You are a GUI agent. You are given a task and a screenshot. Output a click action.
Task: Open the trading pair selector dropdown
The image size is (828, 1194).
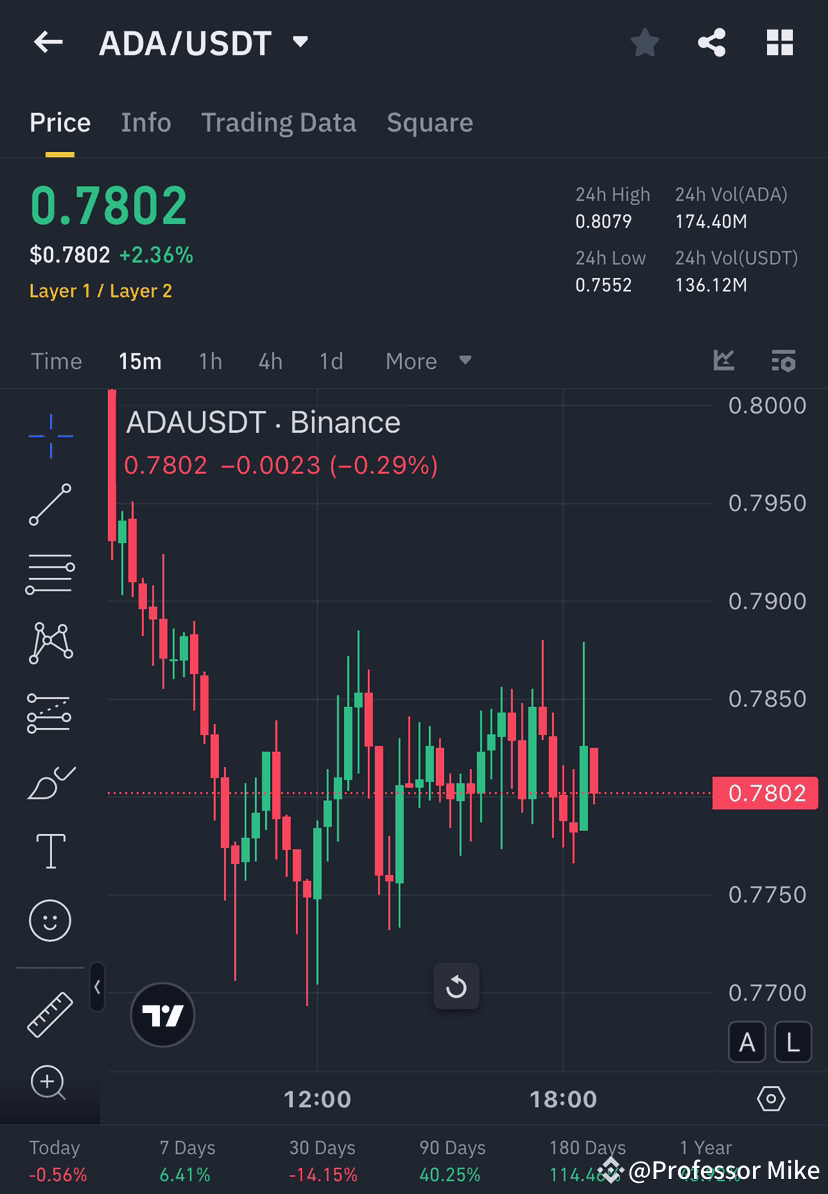click(x=298, y=42)
